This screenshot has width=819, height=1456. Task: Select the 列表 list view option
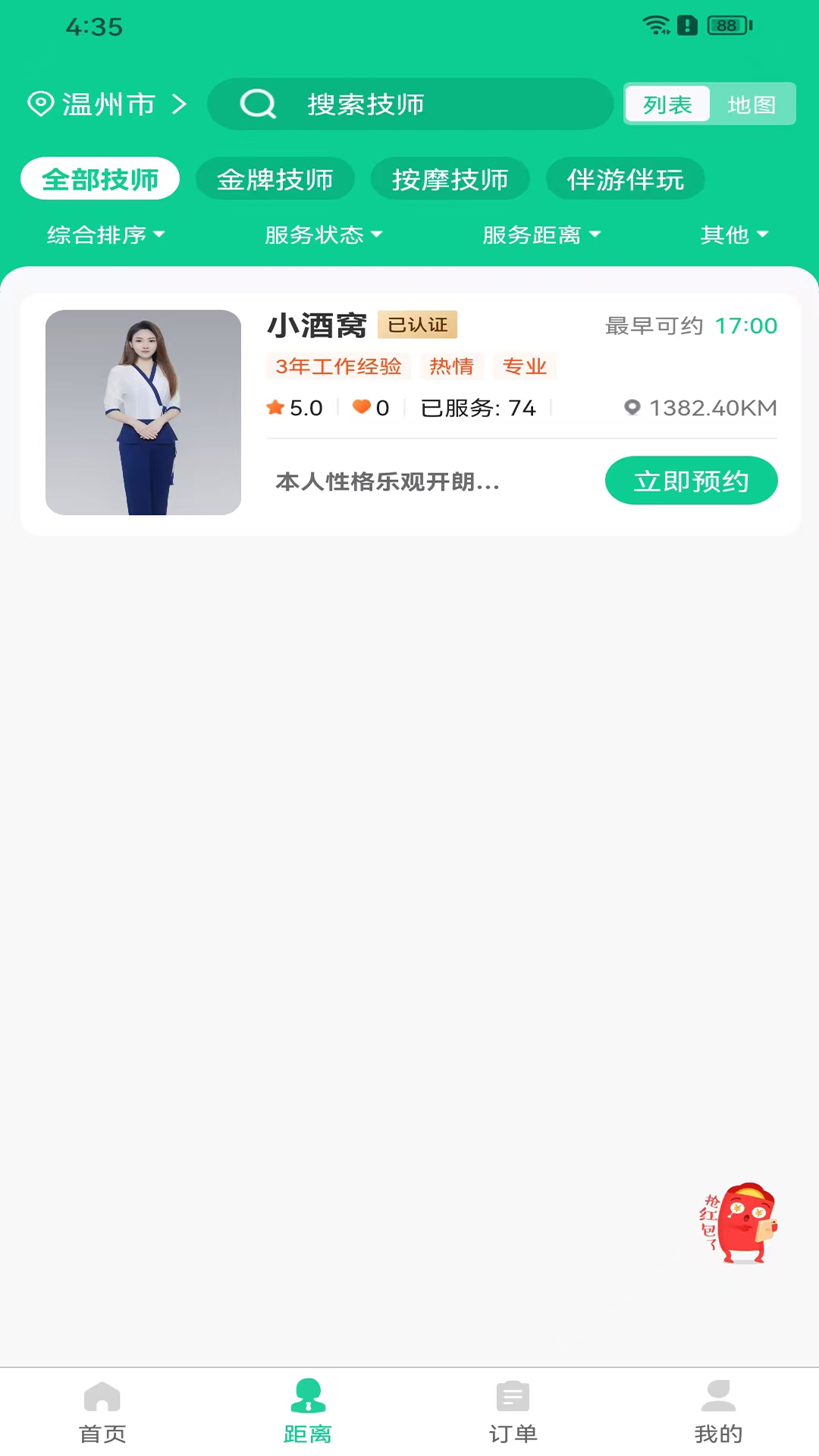(x=667, y=105)
